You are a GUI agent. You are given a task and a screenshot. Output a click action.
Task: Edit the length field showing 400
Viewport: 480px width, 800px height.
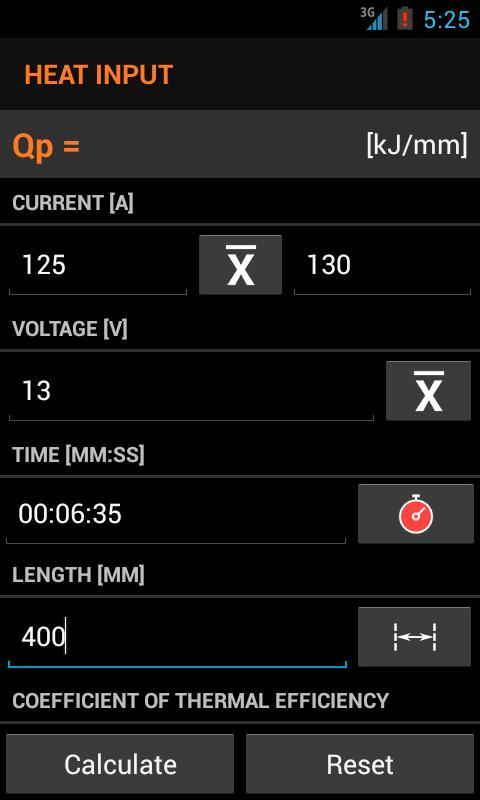[178, 637]
